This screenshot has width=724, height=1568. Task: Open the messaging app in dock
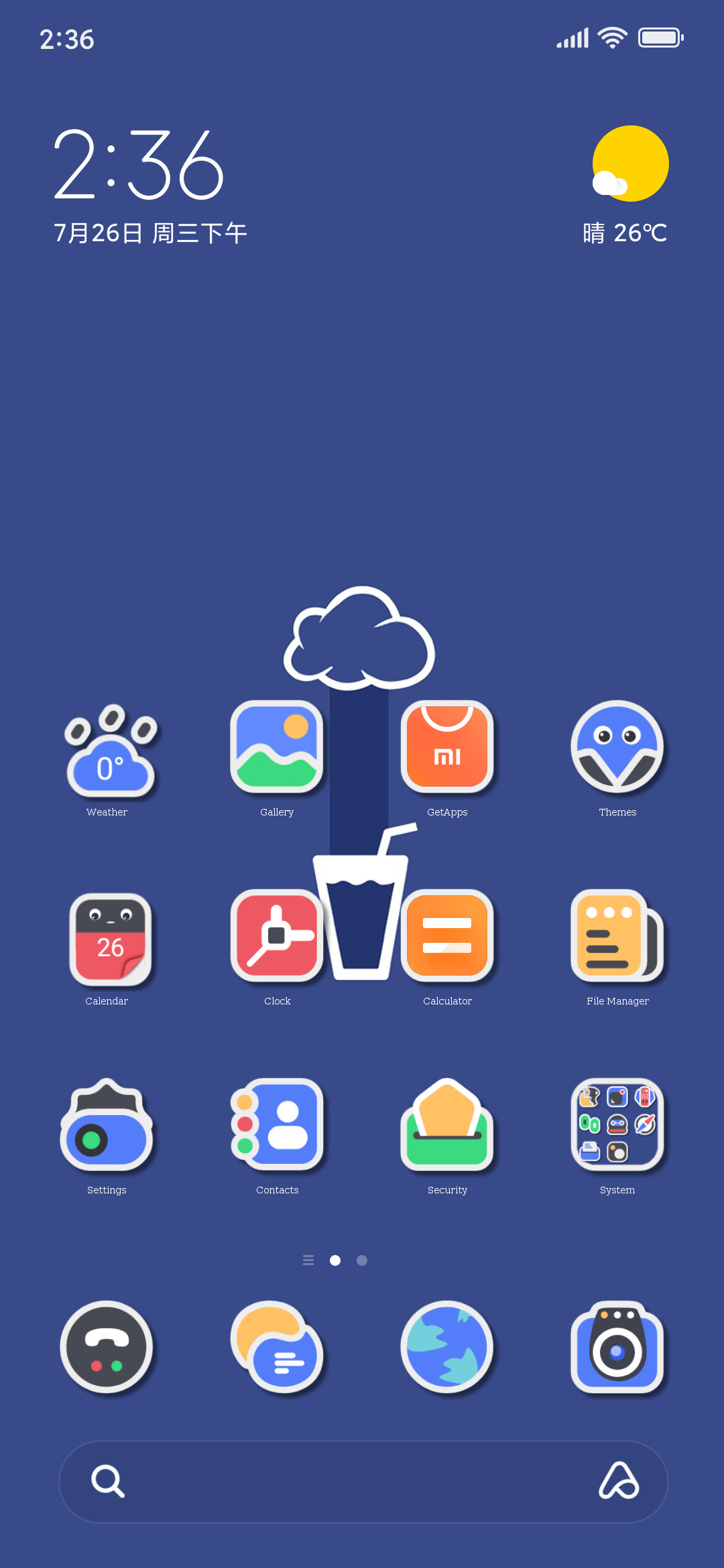coord(277,1348)
